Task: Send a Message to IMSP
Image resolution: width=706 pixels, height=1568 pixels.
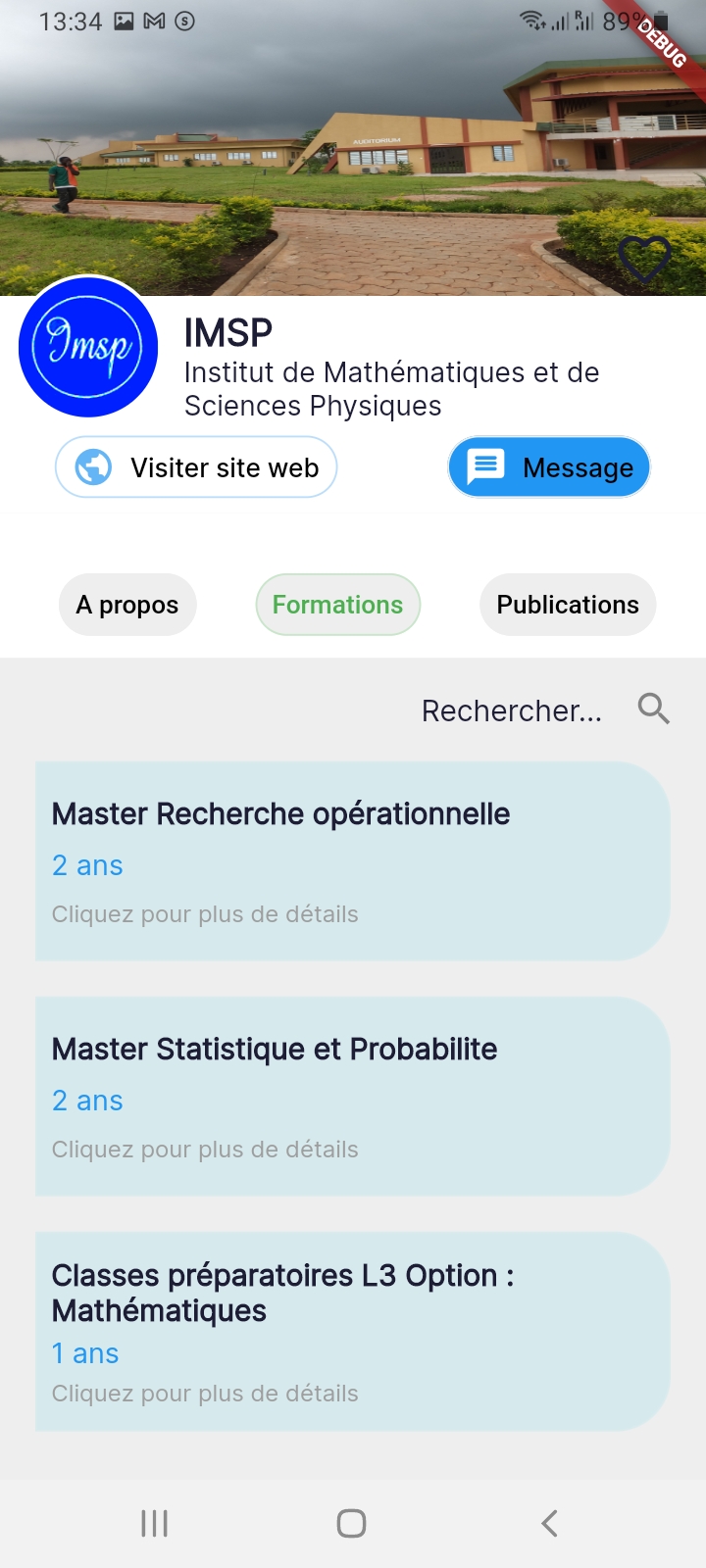Action: tap(549, 467)
